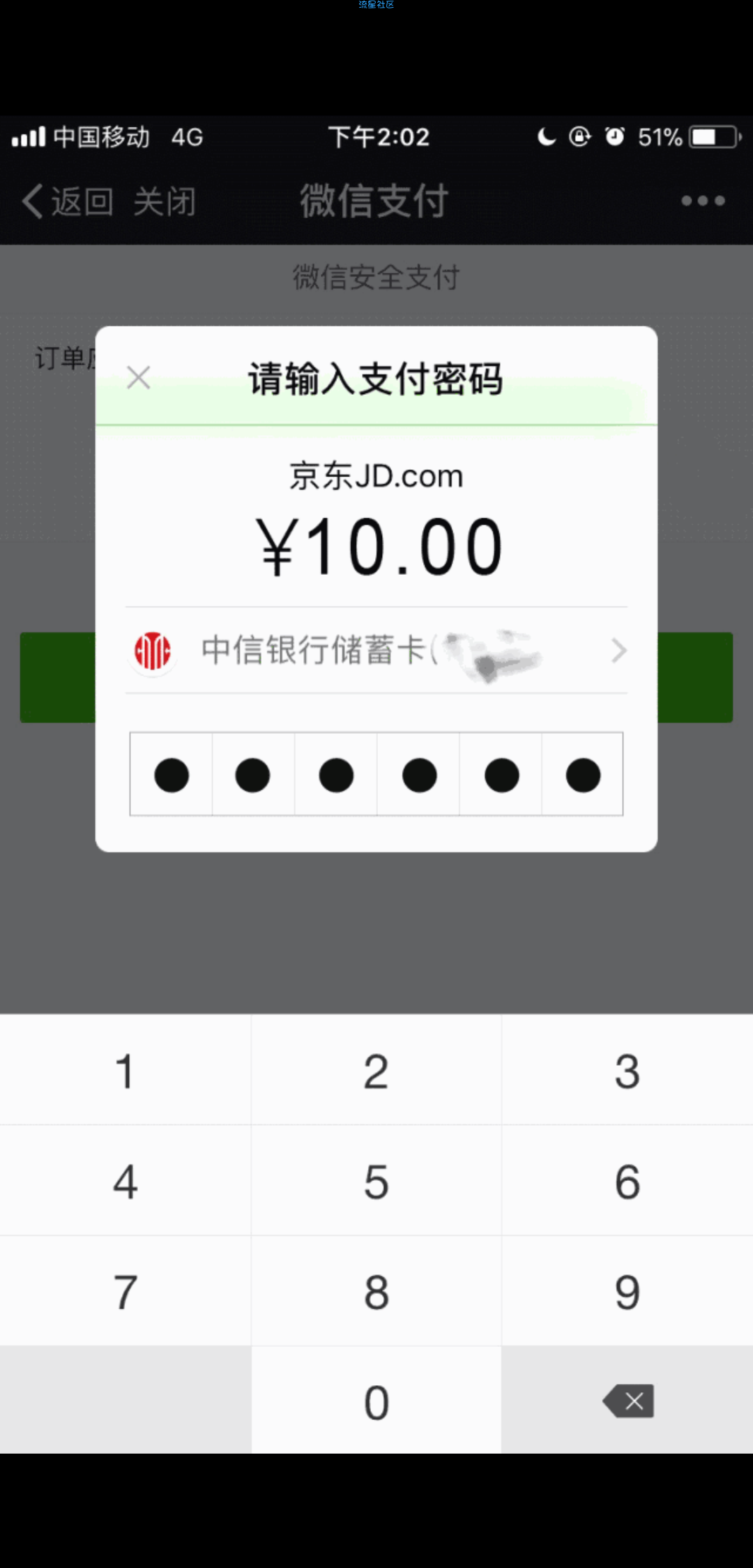Open the three-dot overflow menu
Viewport: 753px width, 1568px height.
point(703,201)
